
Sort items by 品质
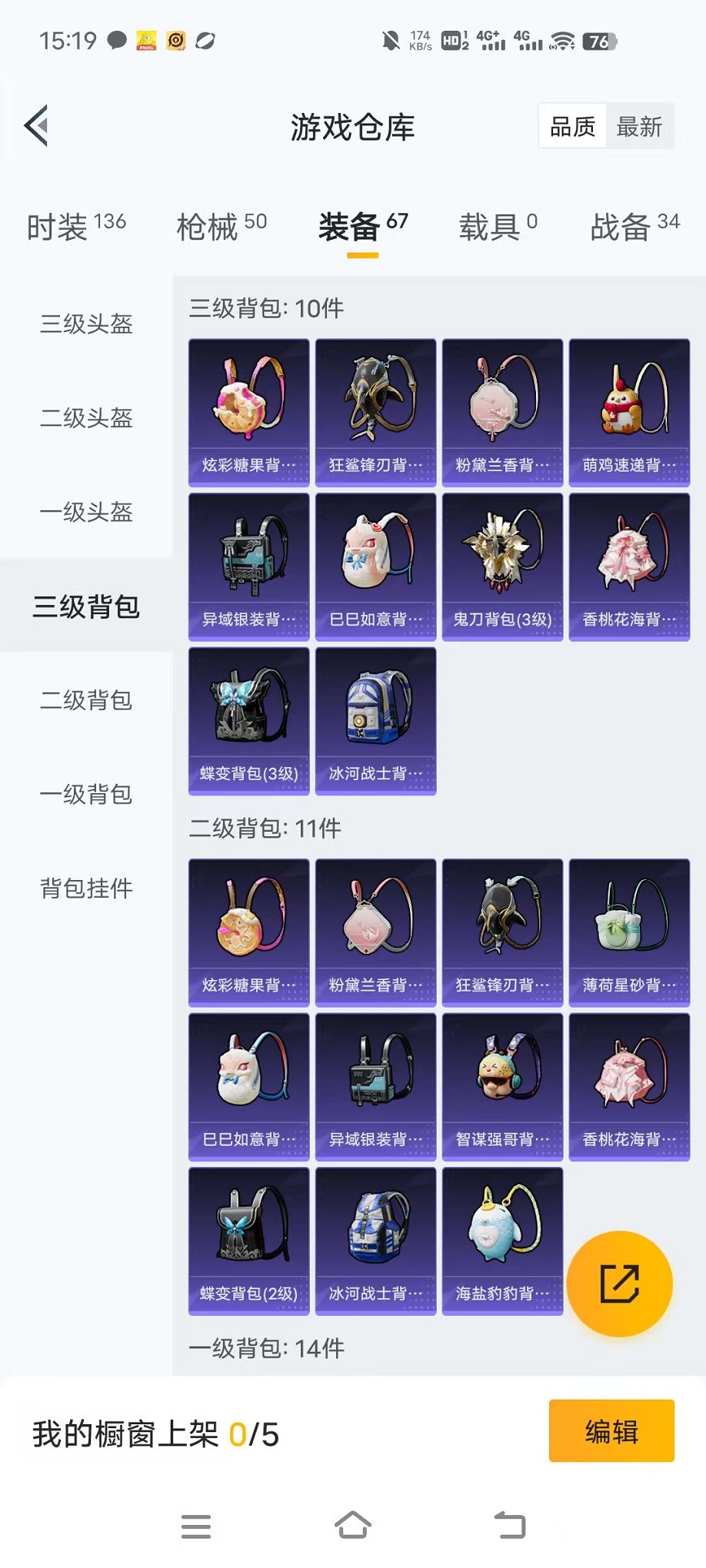coord(573,127)
